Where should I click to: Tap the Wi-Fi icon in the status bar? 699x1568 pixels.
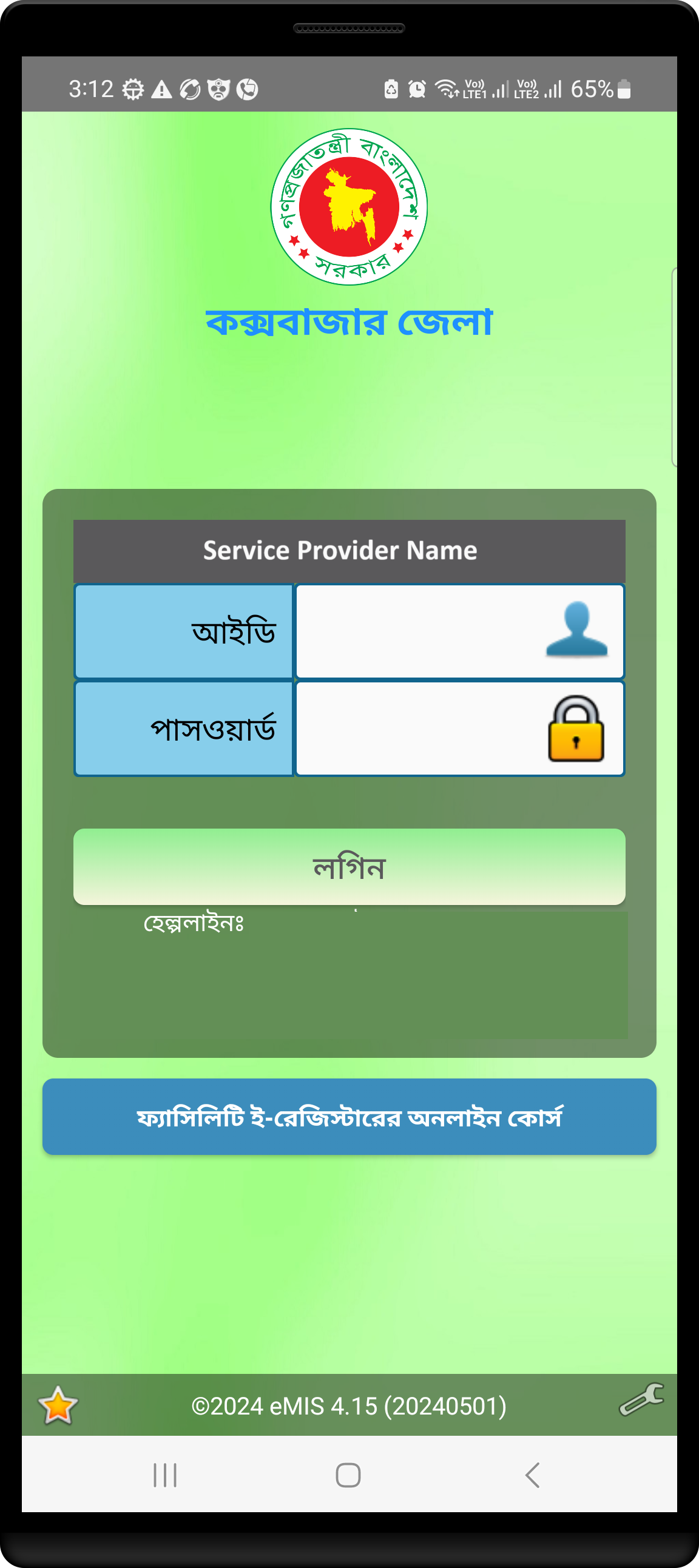[x=446, y=89]
